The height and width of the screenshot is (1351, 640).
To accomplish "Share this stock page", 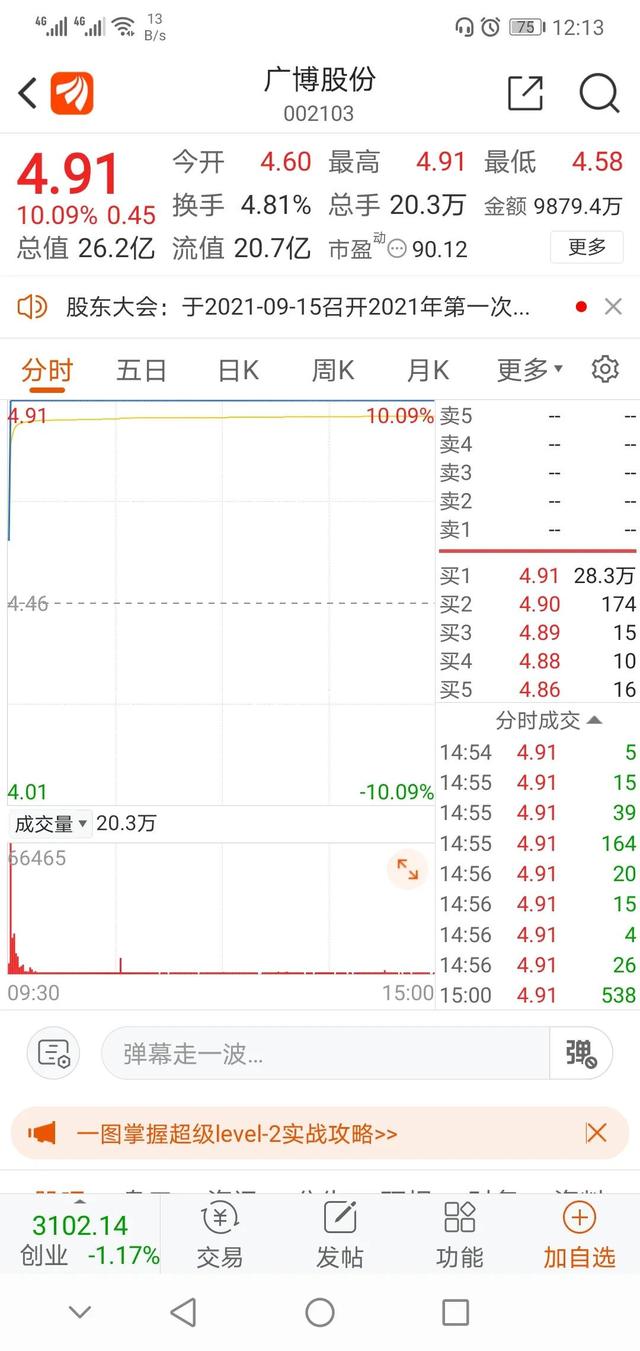I will (526, 93).
